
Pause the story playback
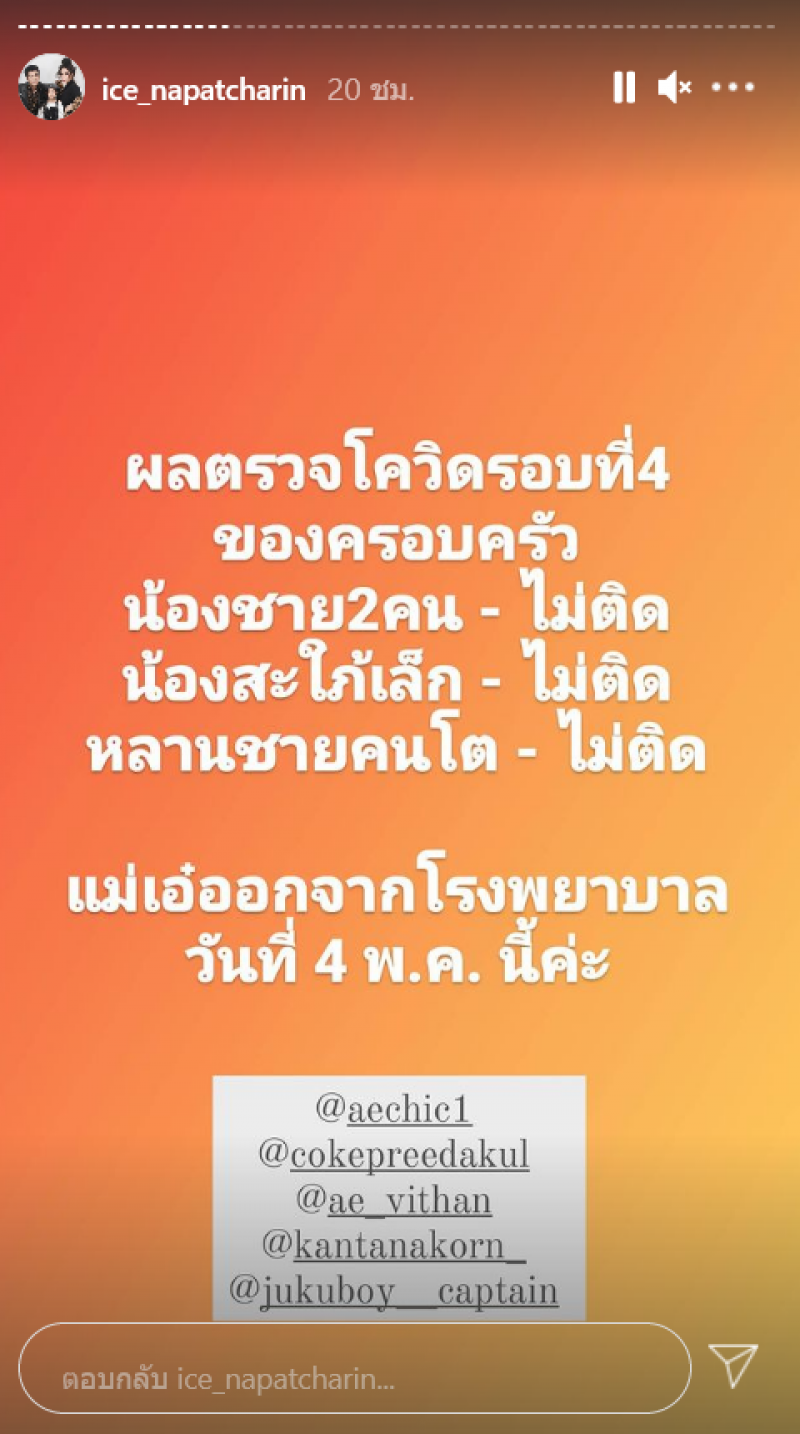click(624, 89)
